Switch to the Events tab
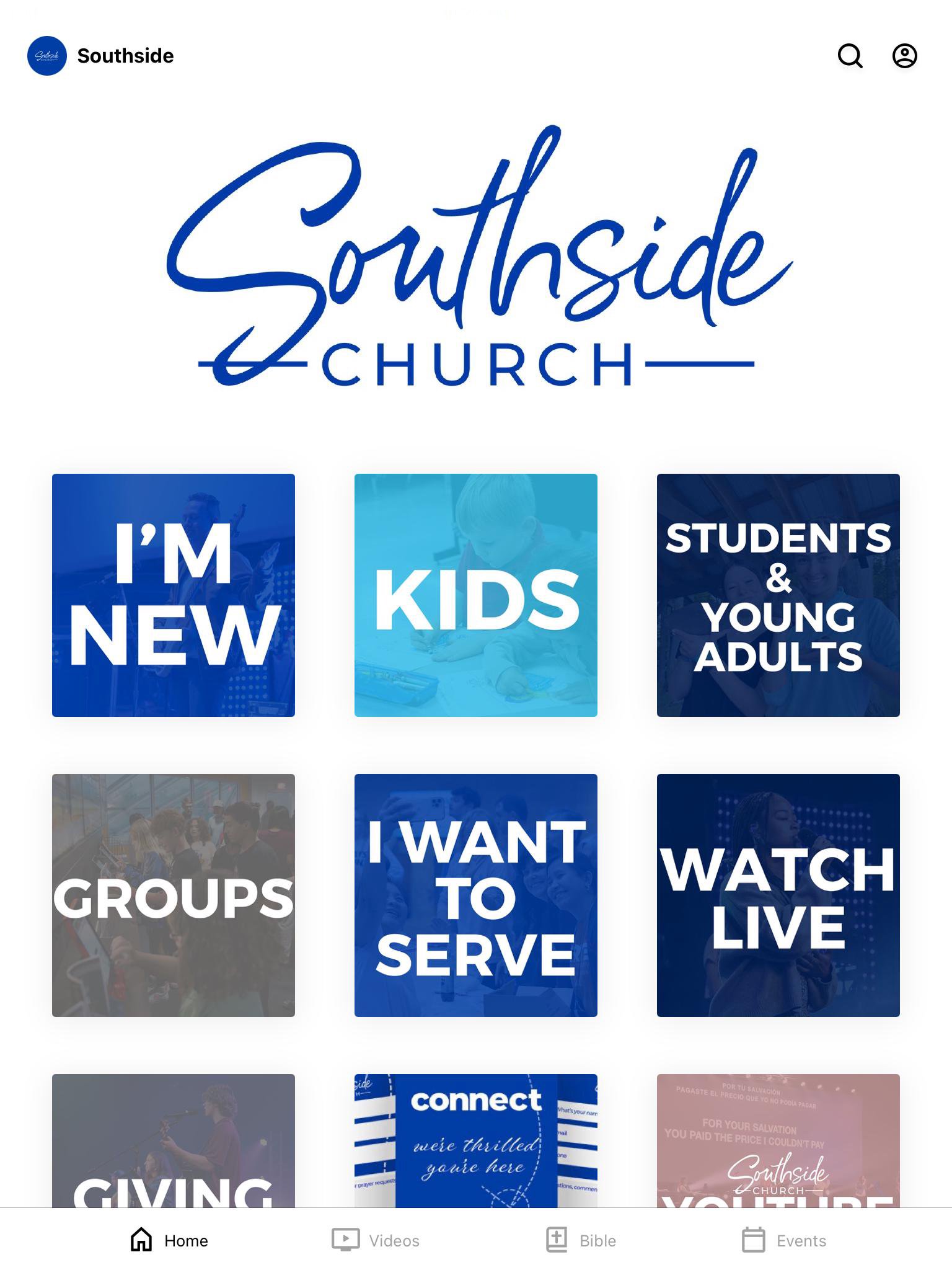Image resolution: width=952 pixels, height=1270 pixels. click(784, 1240)
